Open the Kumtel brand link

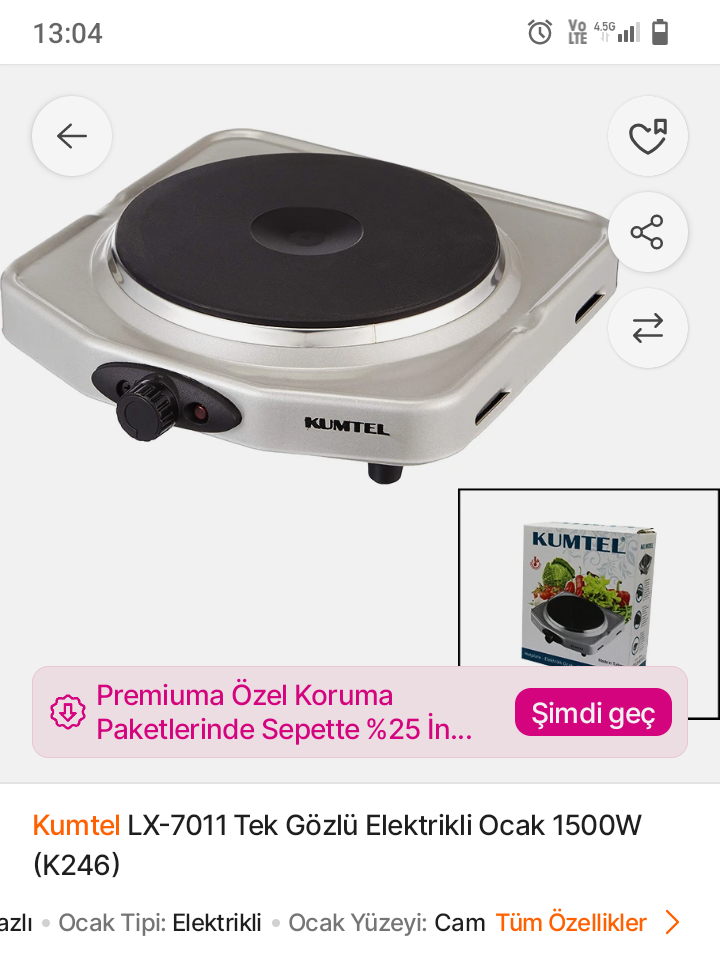(x=76, y=825)
